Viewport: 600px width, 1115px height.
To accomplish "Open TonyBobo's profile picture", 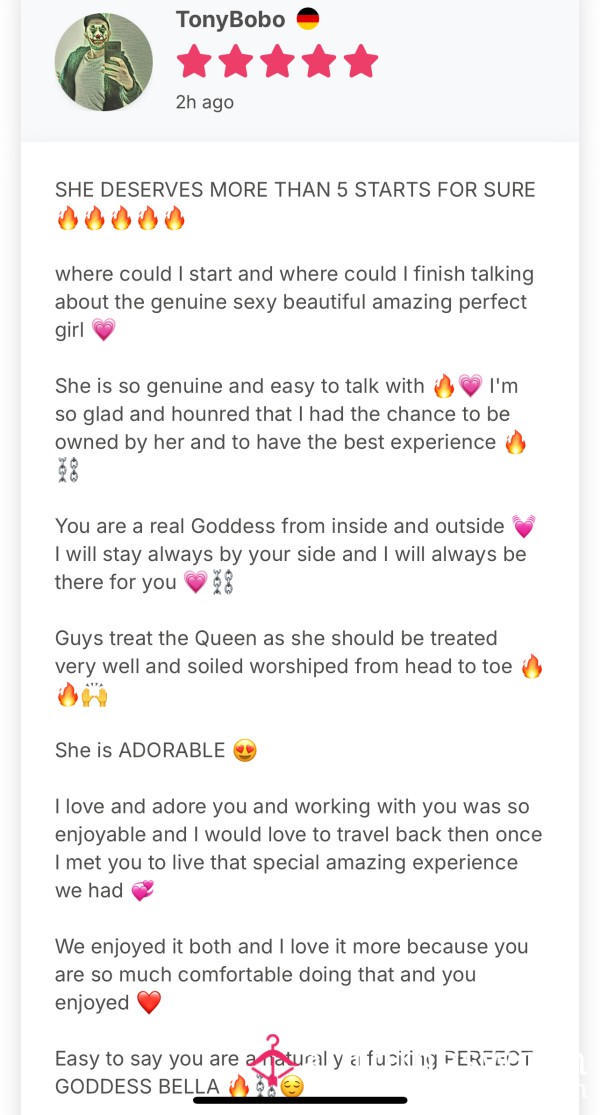I will (x=104, y=62).
